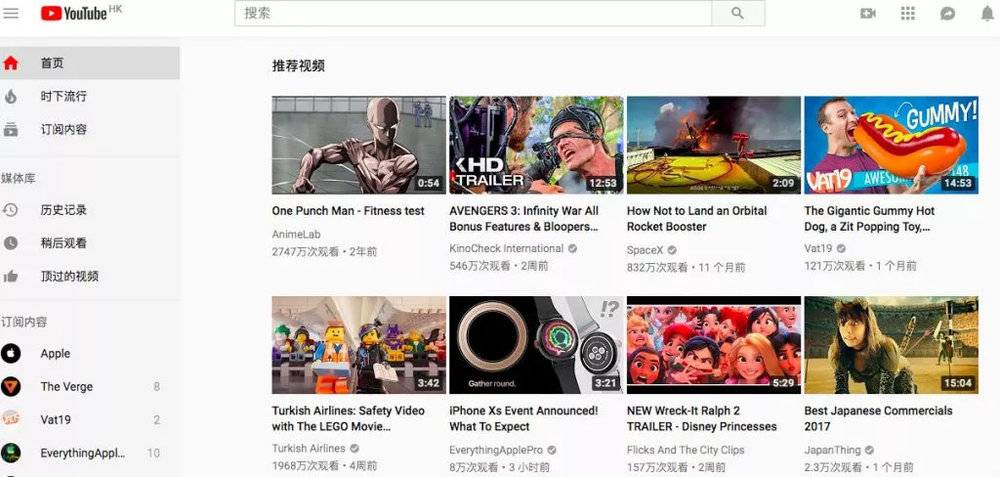Open 顶过的视频 liked videos
Viewport: 1000px width, 477px height.
pyautogui.click(x=69, y=276)
